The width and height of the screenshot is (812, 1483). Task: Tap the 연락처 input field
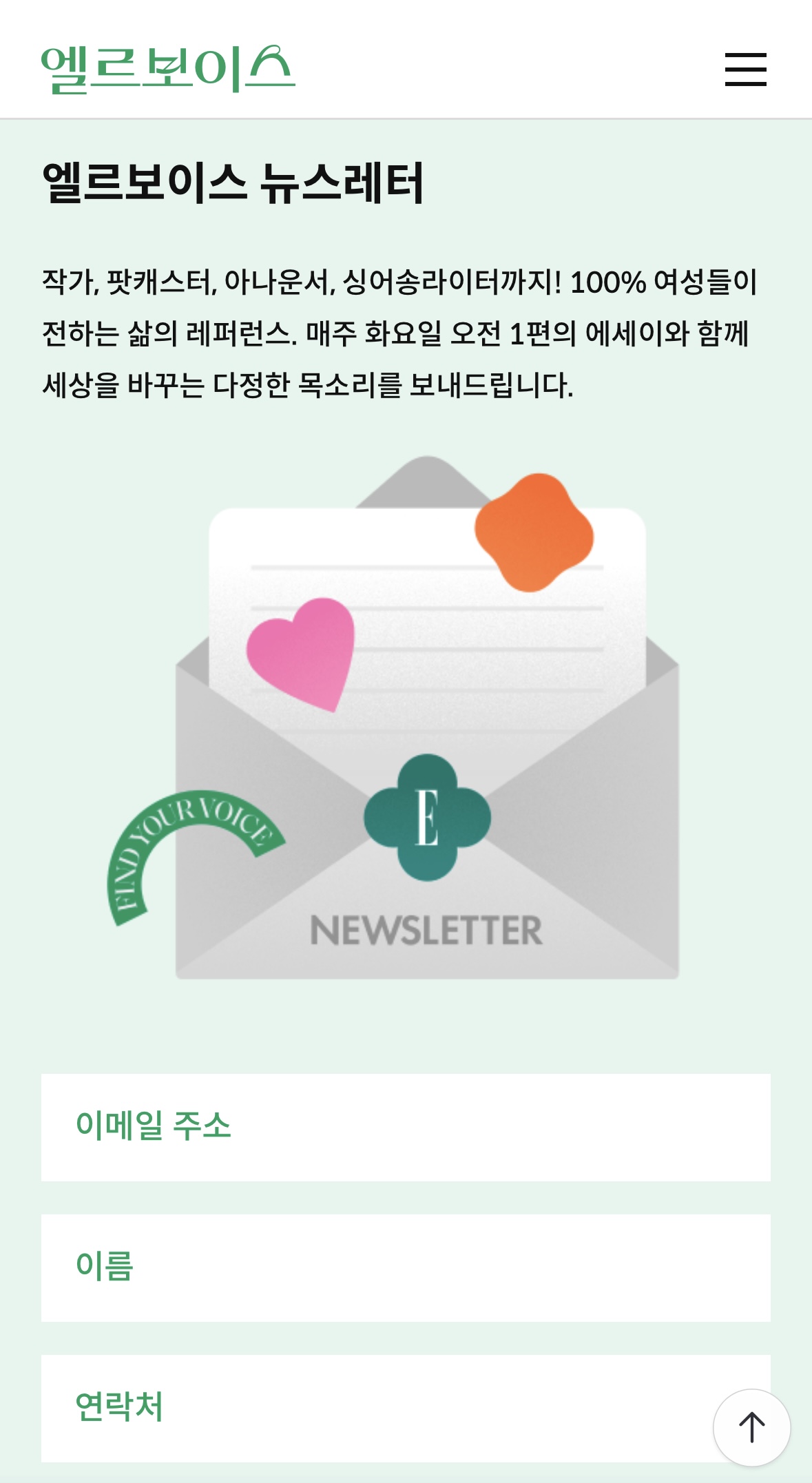(372, 1408)
